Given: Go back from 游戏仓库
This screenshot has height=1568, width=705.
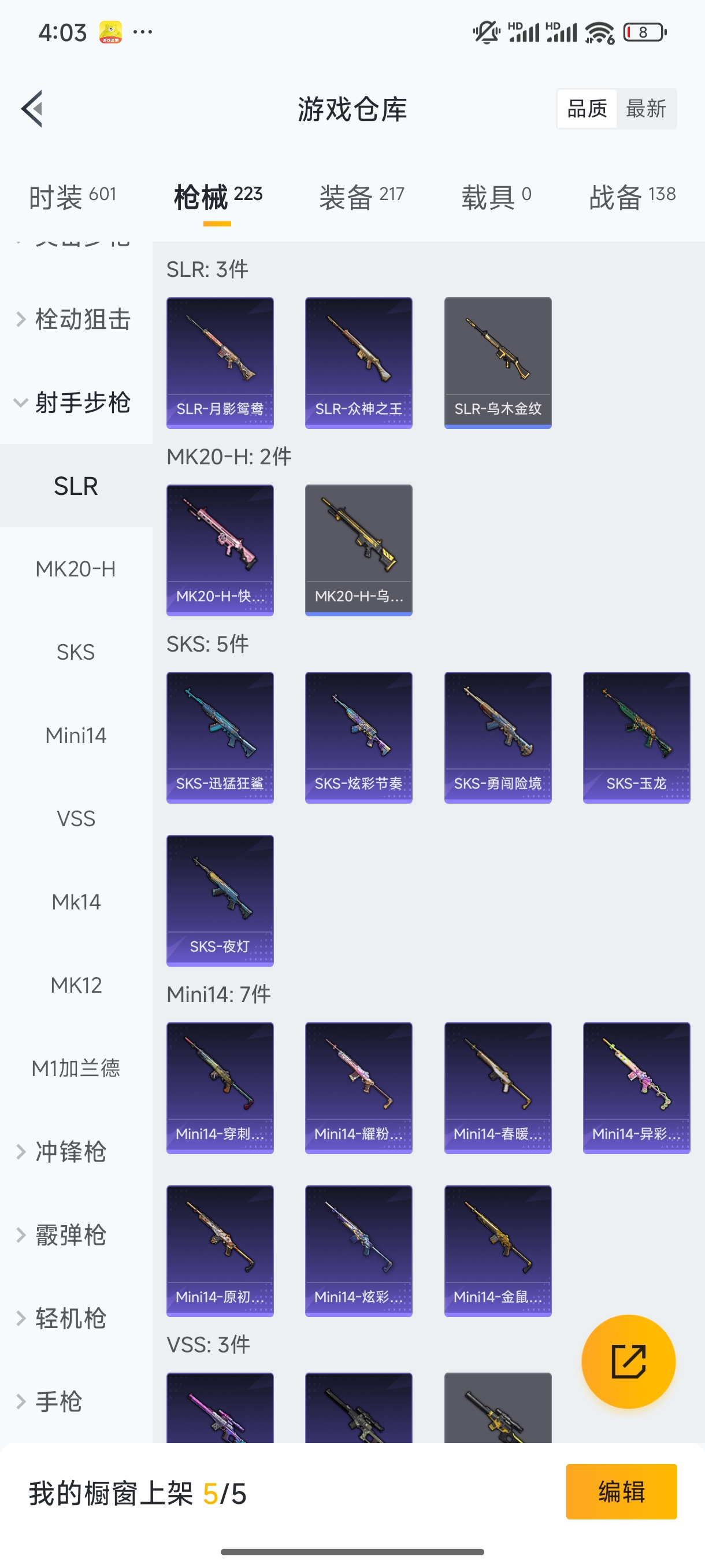Looking at the screenshot, I should [x=33, y=109].
